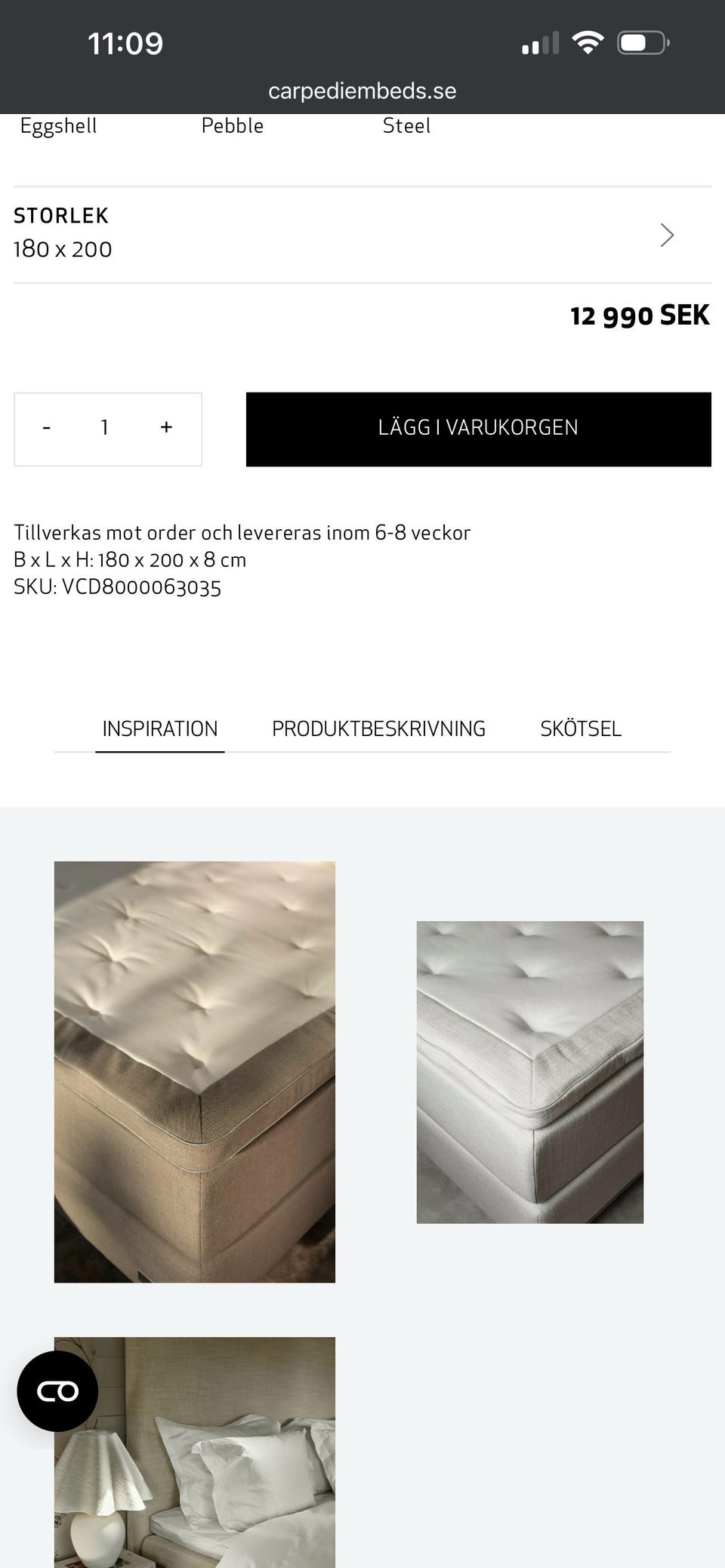725x1568 pixels.
Task: Select the INSPIRATION tab
Action: [159, 729]
